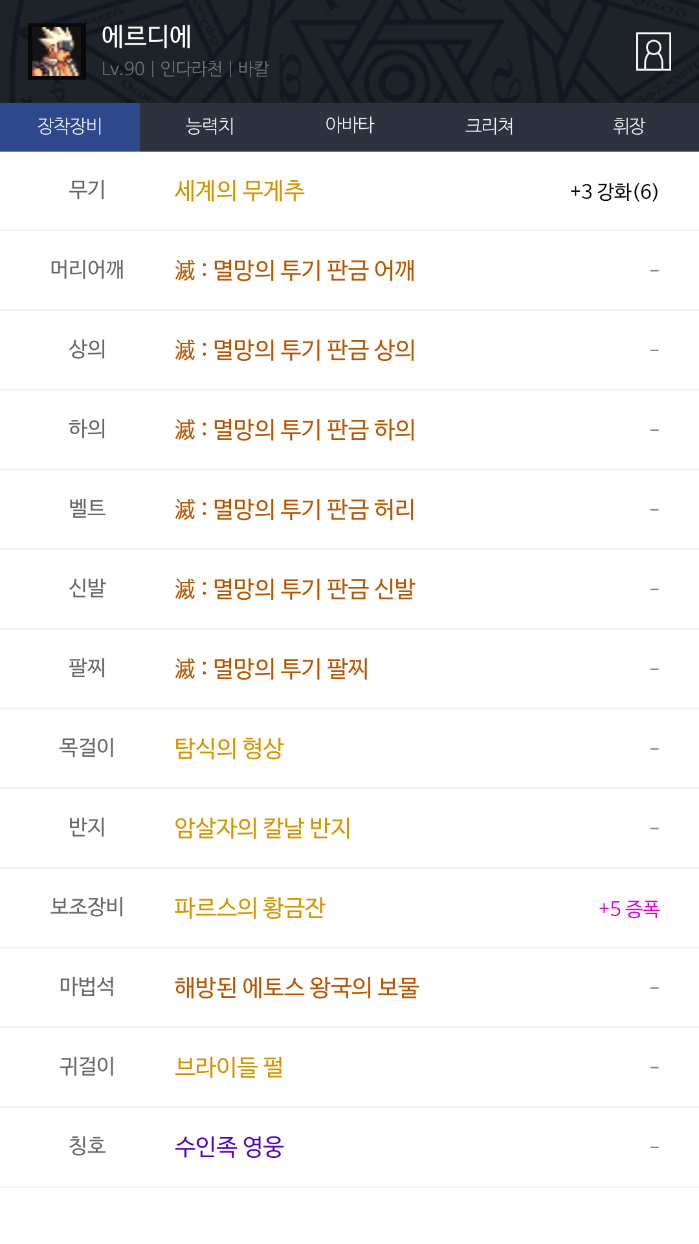The image size is (699, 1244).
Task: View title 수인족 영웅
Action: 229,1146
